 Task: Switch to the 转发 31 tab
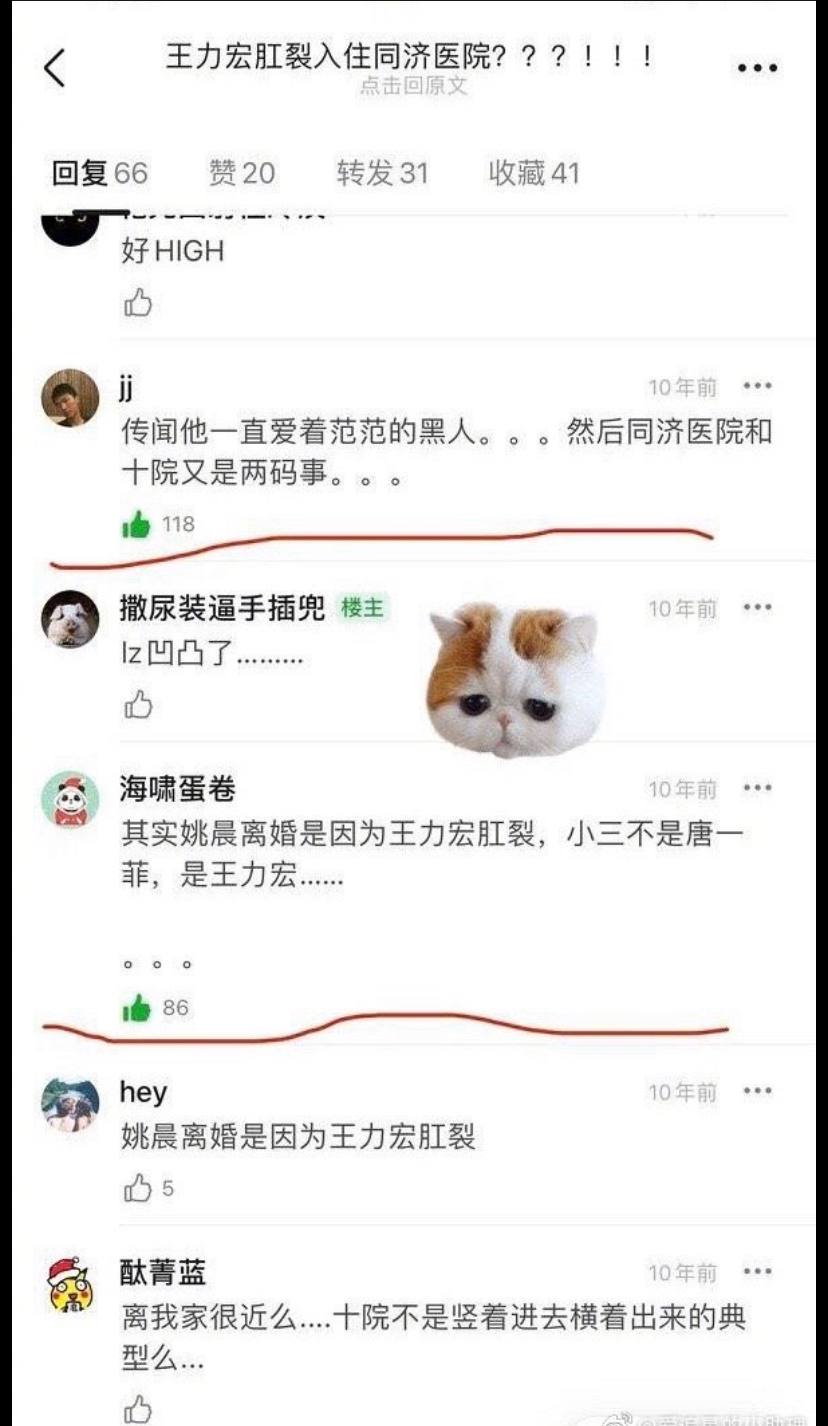[x=382, y=173]
